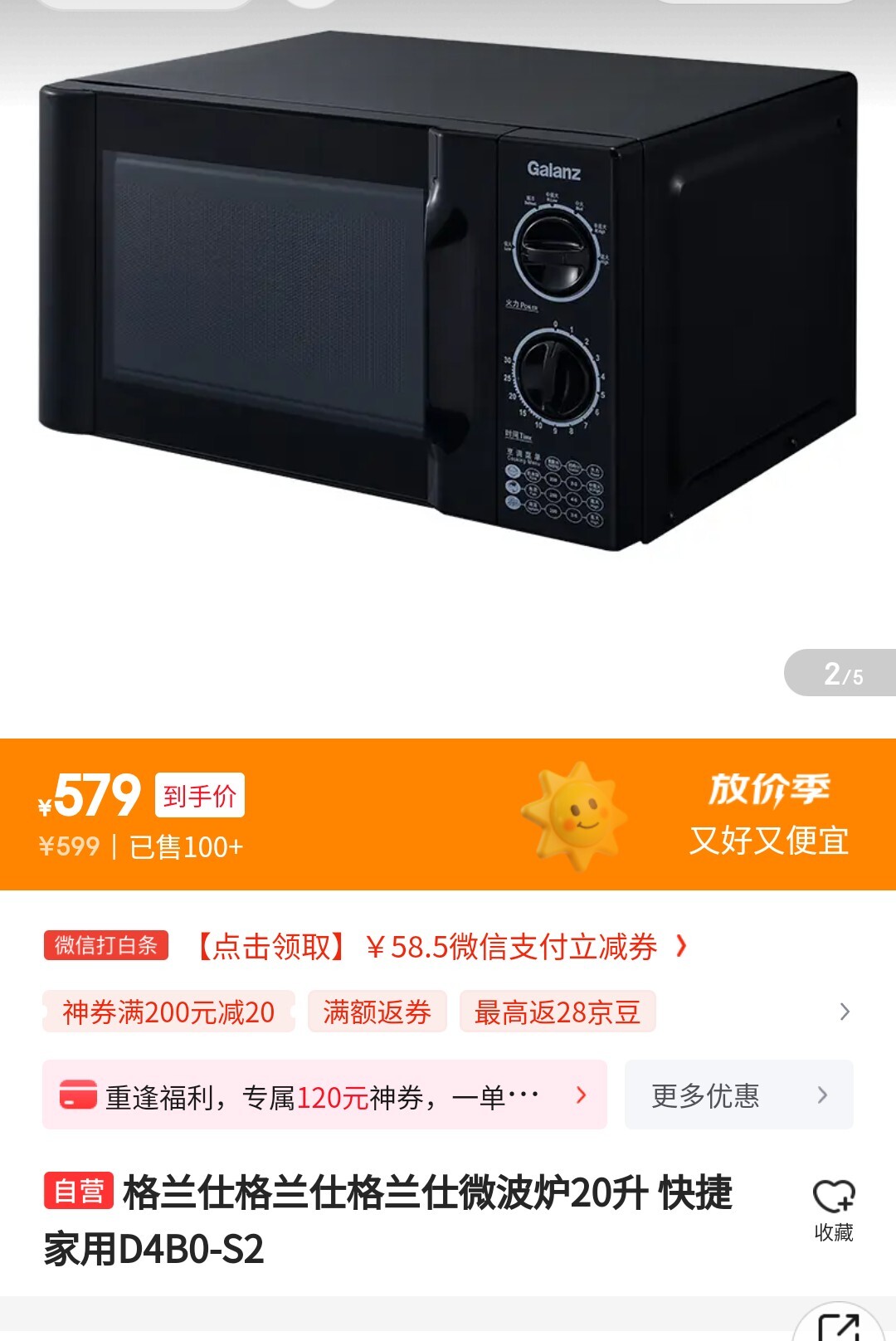Claim the ¥58.5 微信支付立减券 coupon
The height and width of the screenshot is (1341, 896).
click(440, 947)
